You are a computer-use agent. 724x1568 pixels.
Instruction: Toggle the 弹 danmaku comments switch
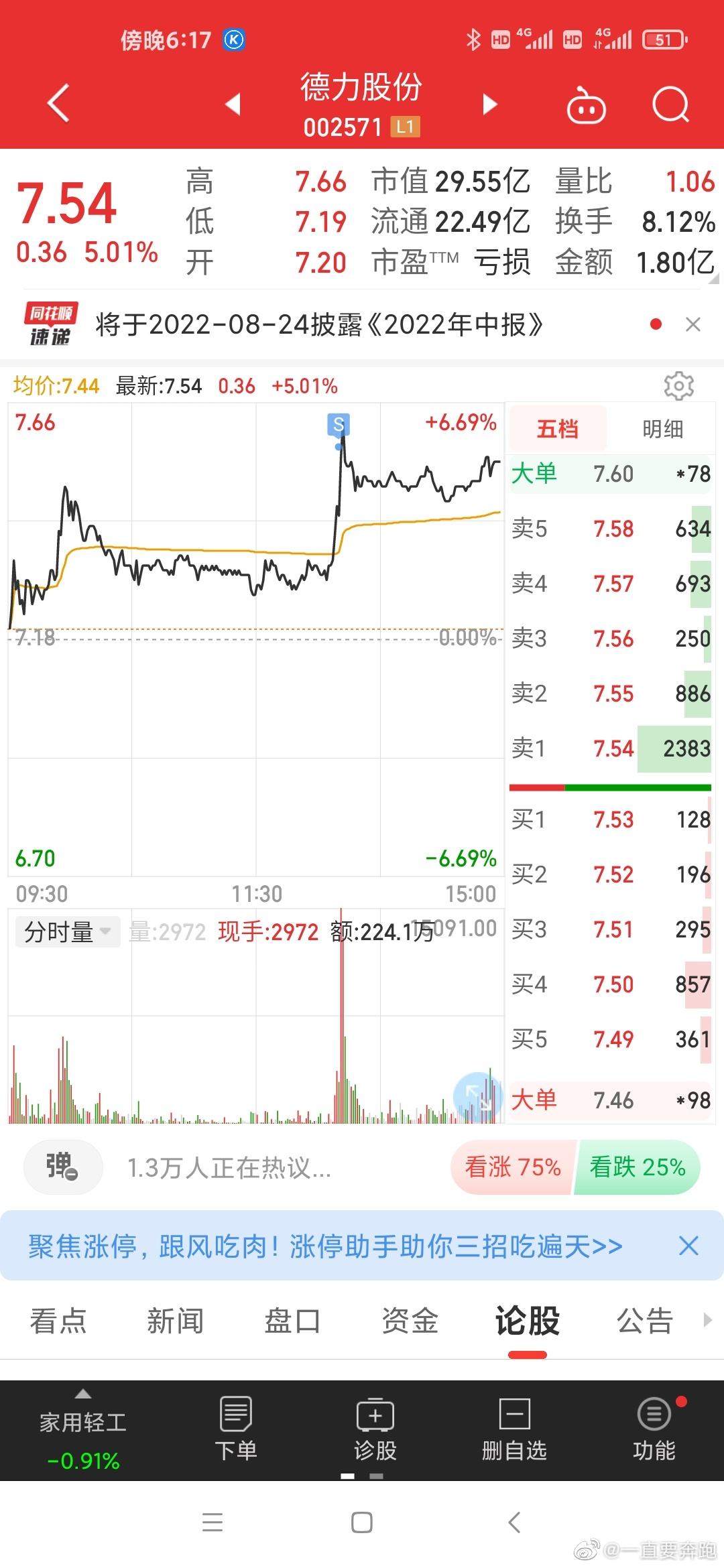coord(62,1167)
